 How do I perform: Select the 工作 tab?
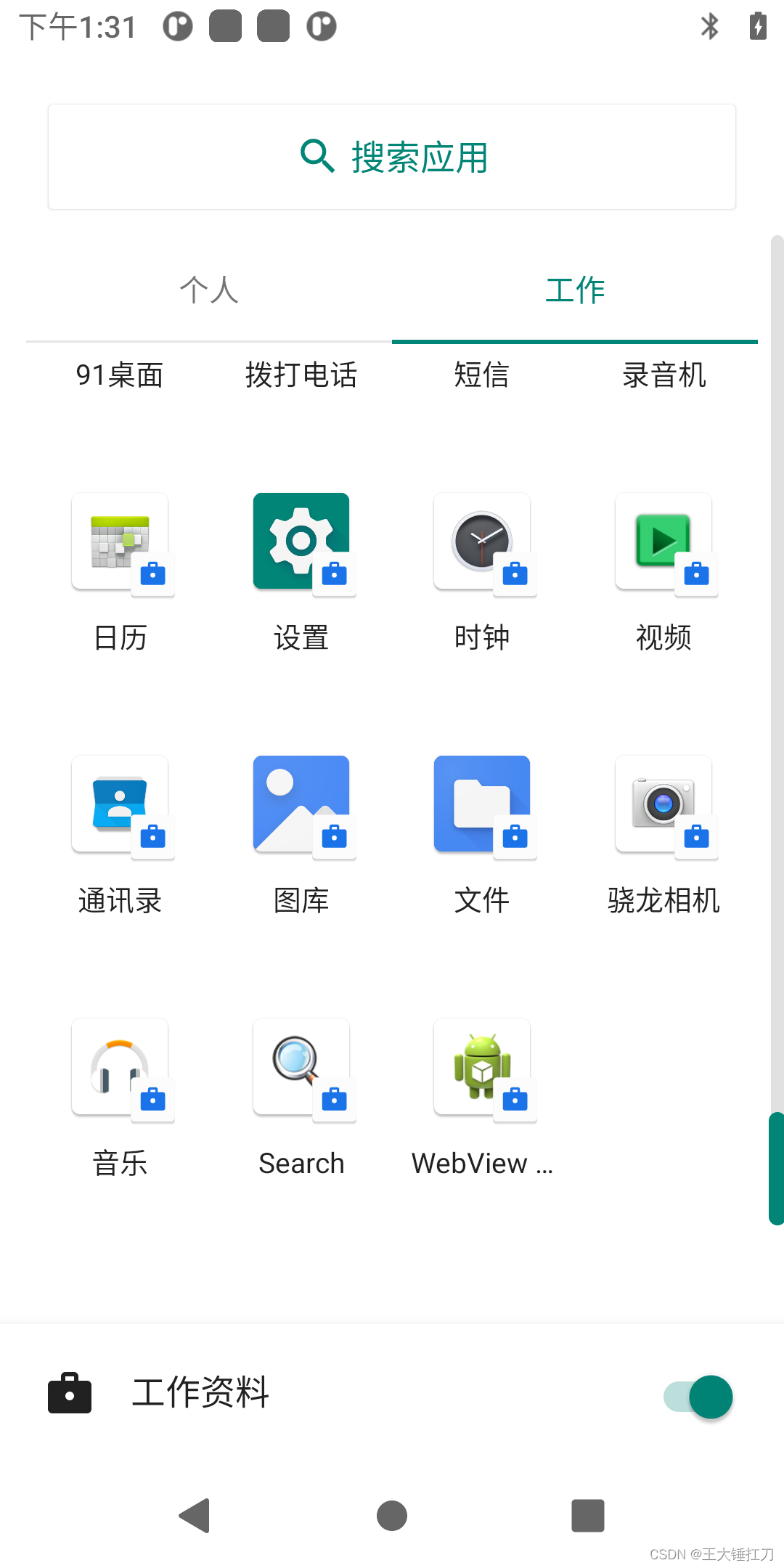(x=576, y=290)
